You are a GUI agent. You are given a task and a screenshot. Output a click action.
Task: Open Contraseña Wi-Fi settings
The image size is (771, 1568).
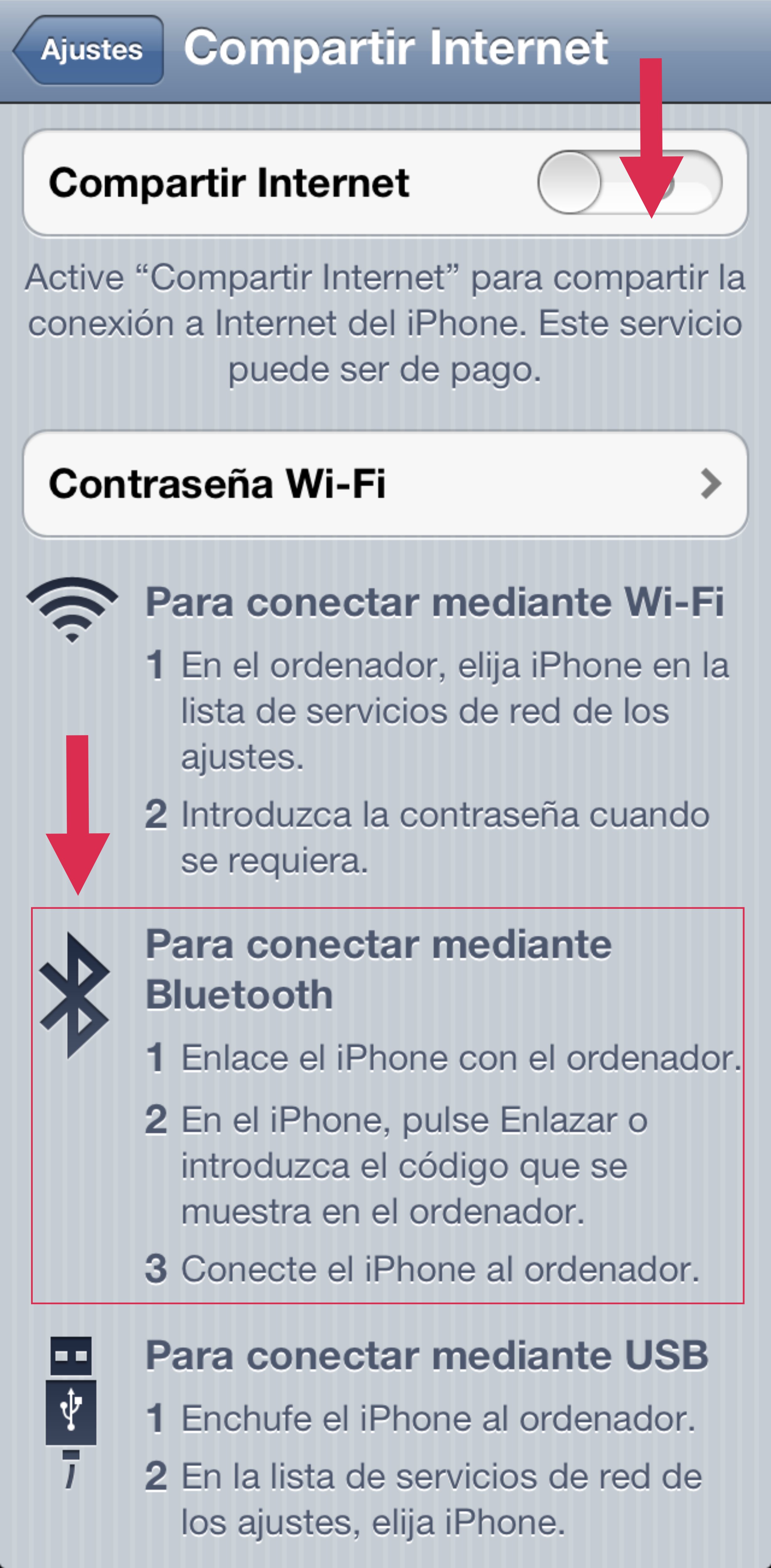click(385, 484)
